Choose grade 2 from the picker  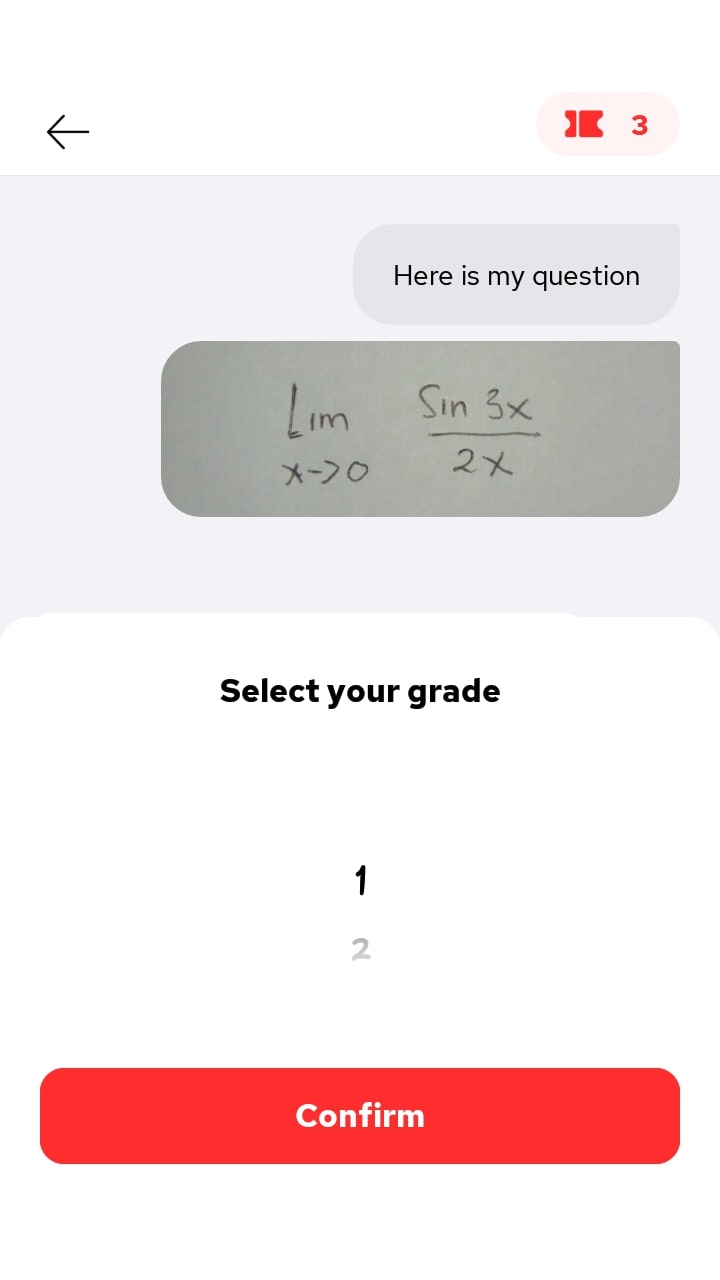360,948
